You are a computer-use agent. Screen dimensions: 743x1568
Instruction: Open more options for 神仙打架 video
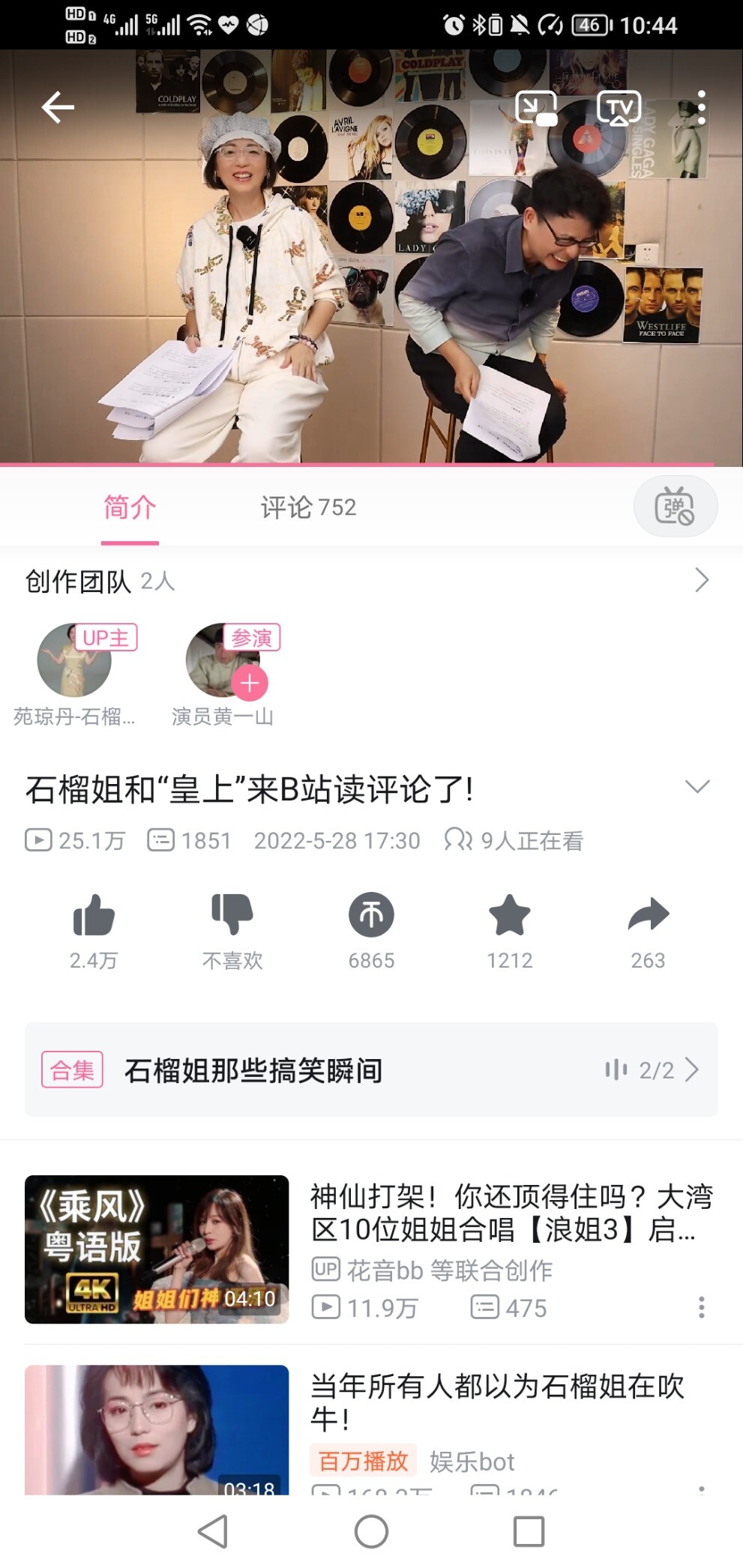(x=701, y=1307)
